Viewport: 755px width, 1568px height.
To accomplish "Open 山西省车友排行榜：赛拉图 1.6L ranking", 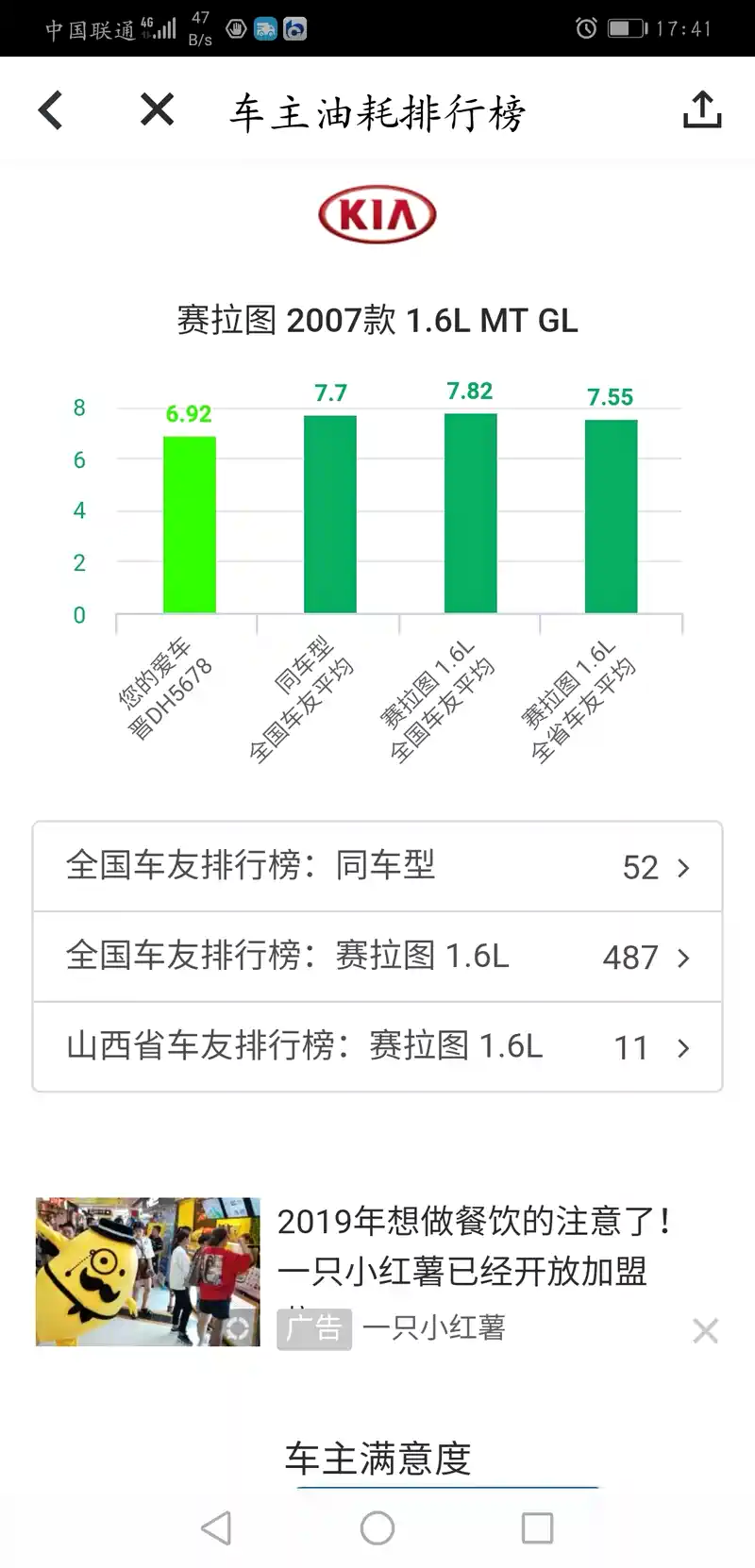I will 377,1046.
